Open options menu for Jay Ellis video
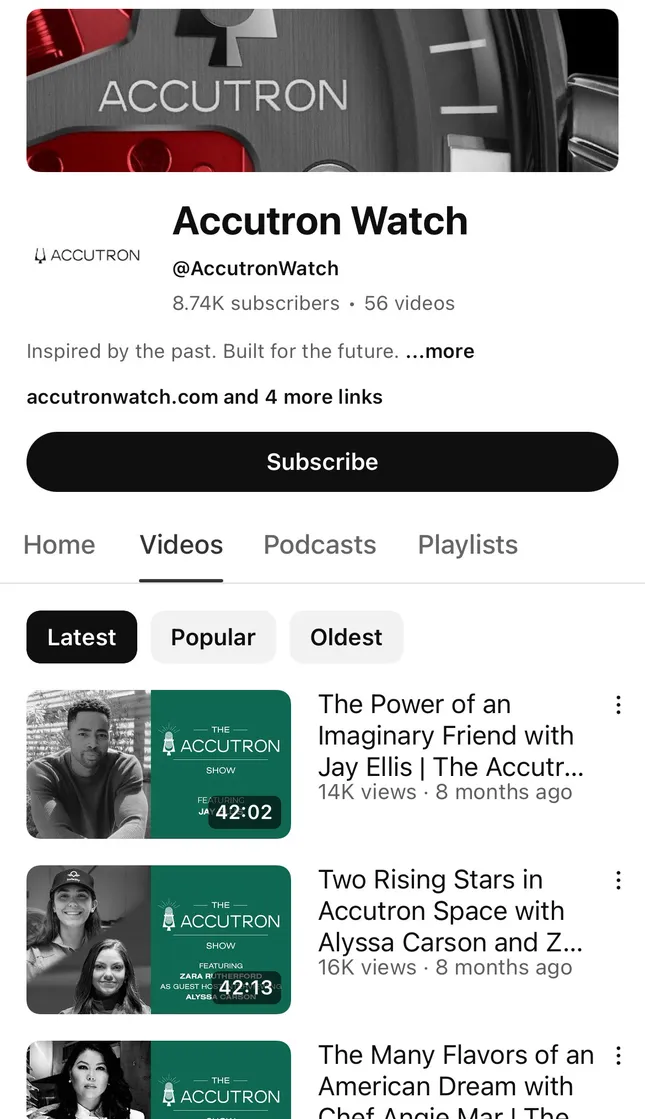The width and height of the screenshot is (645, 1119). (x=618, y=705)
